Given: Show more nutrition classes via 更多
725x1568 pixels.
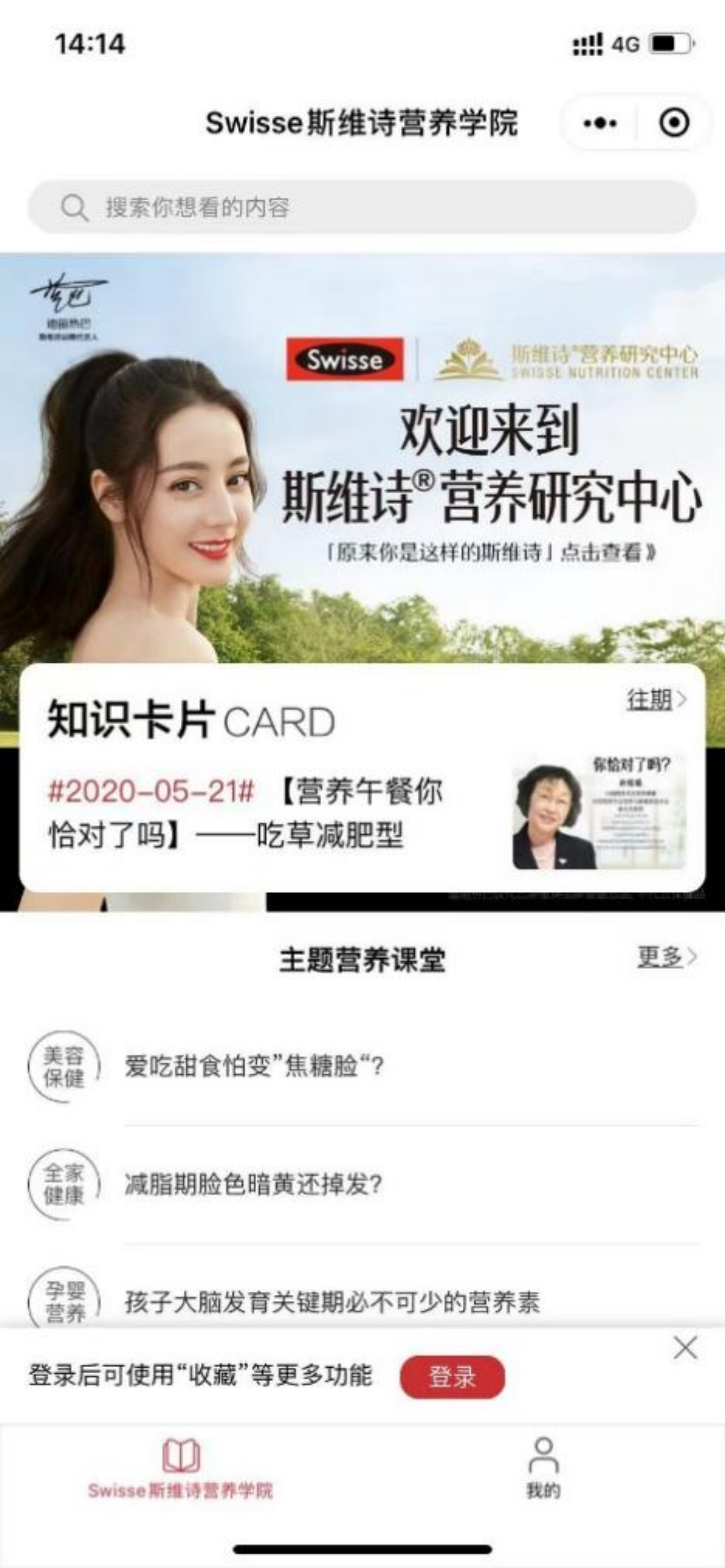Looking at the screenshot, I should pyautogui.click(x=666, y=957).
